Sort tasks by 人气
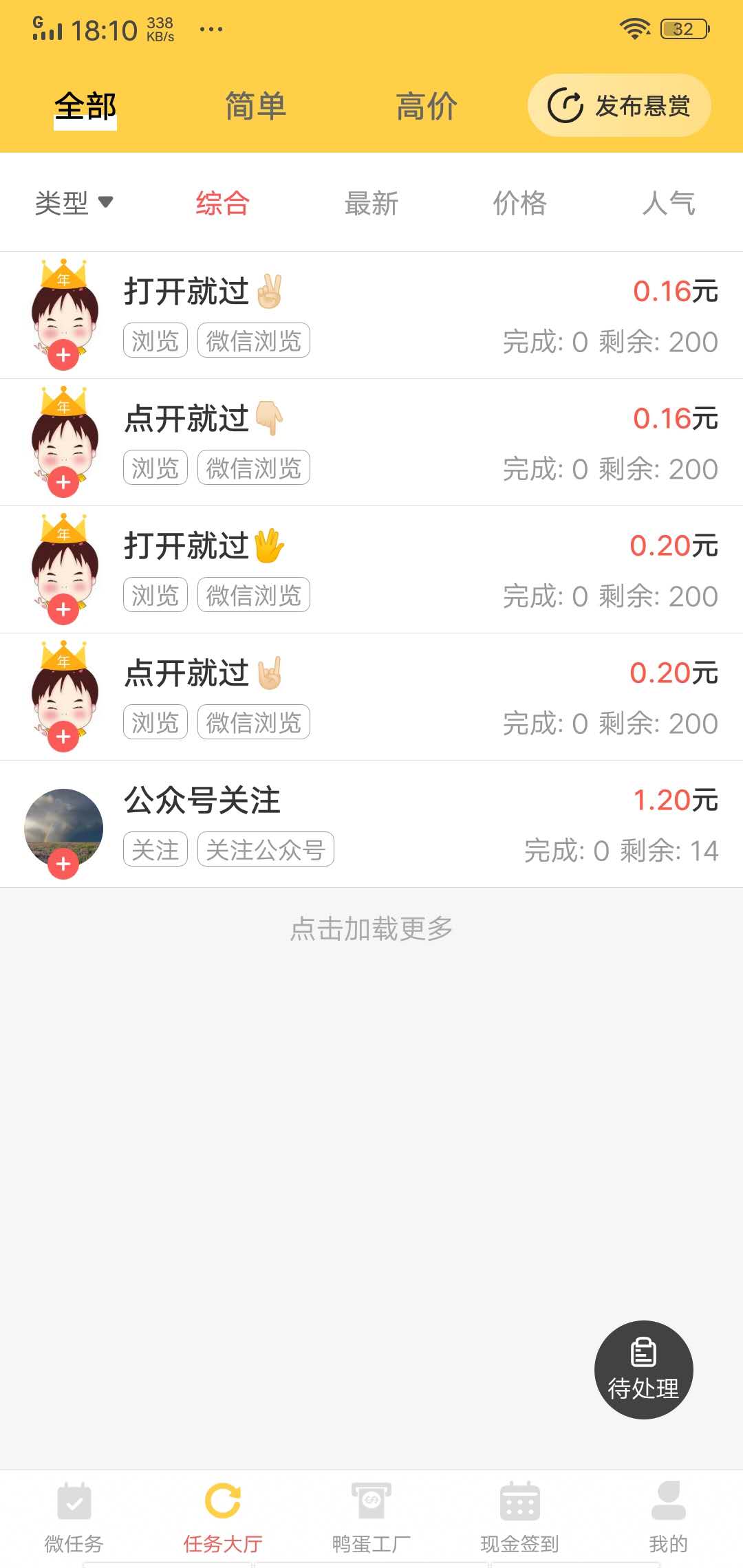The height and width of the screenshot is (1568, 743). tap(669, 204)
